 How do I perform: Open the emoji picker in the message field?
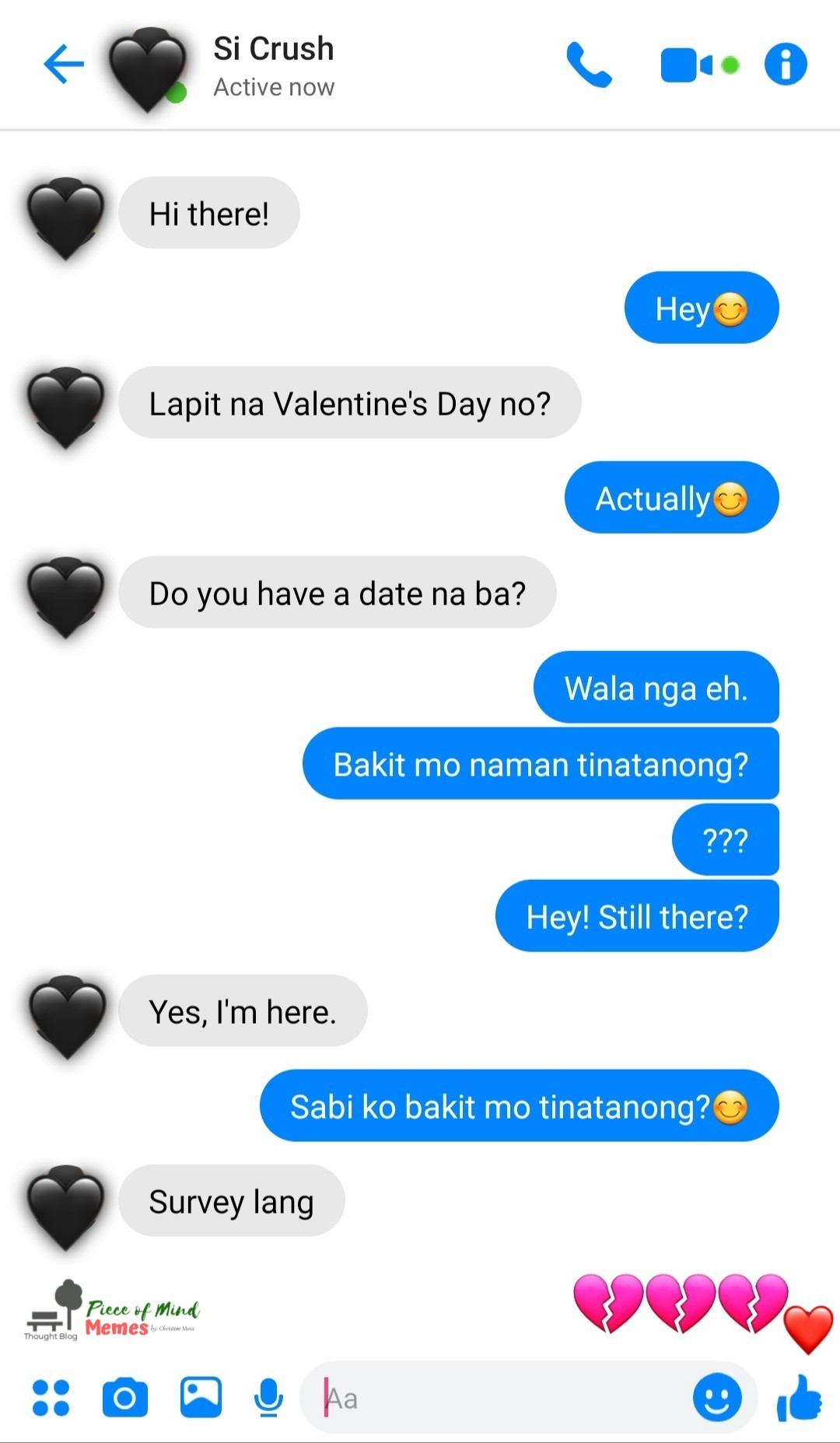[x=716, y=1398]
